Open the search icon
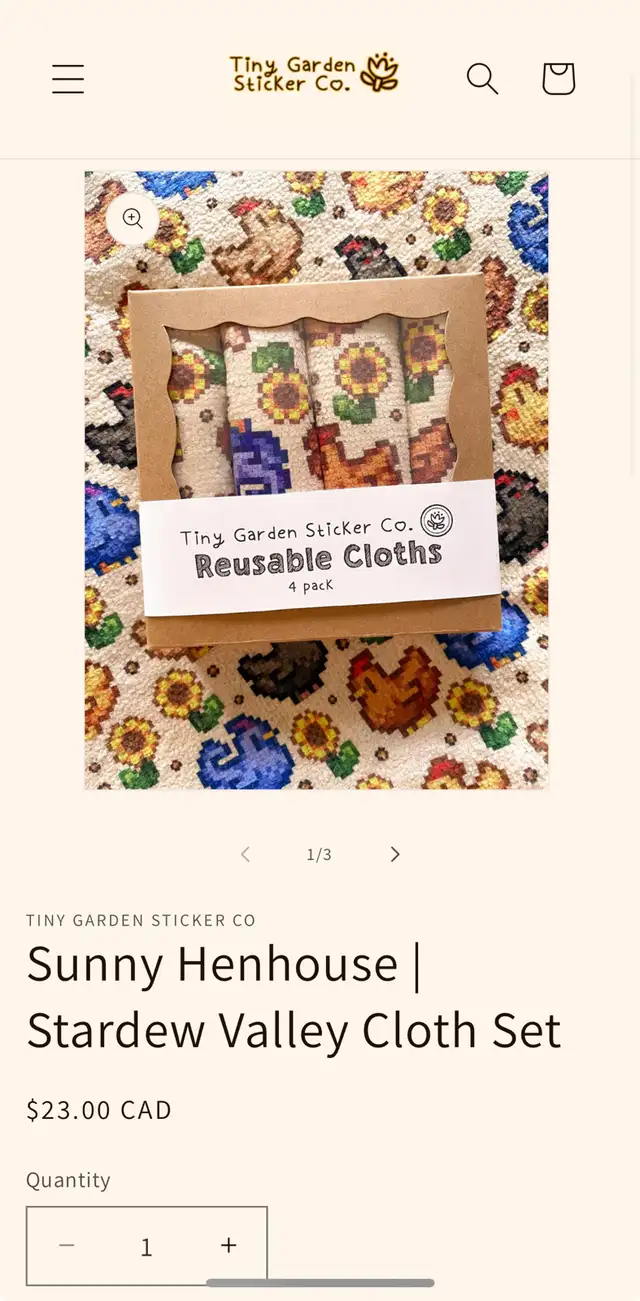 pyautogui.click(x=482, y=78)
